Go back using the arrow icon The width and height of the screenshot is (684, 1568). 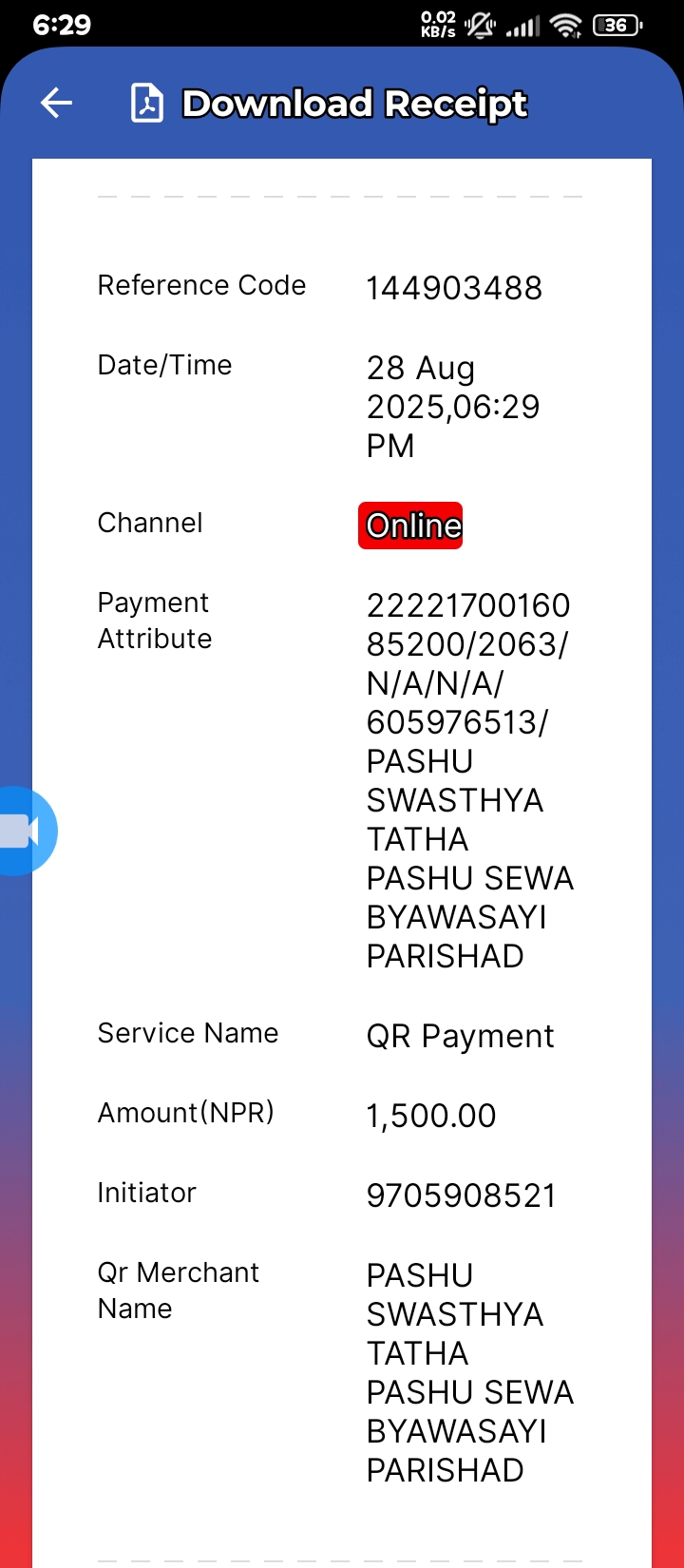pyautogui.click(x=57, y=103)
